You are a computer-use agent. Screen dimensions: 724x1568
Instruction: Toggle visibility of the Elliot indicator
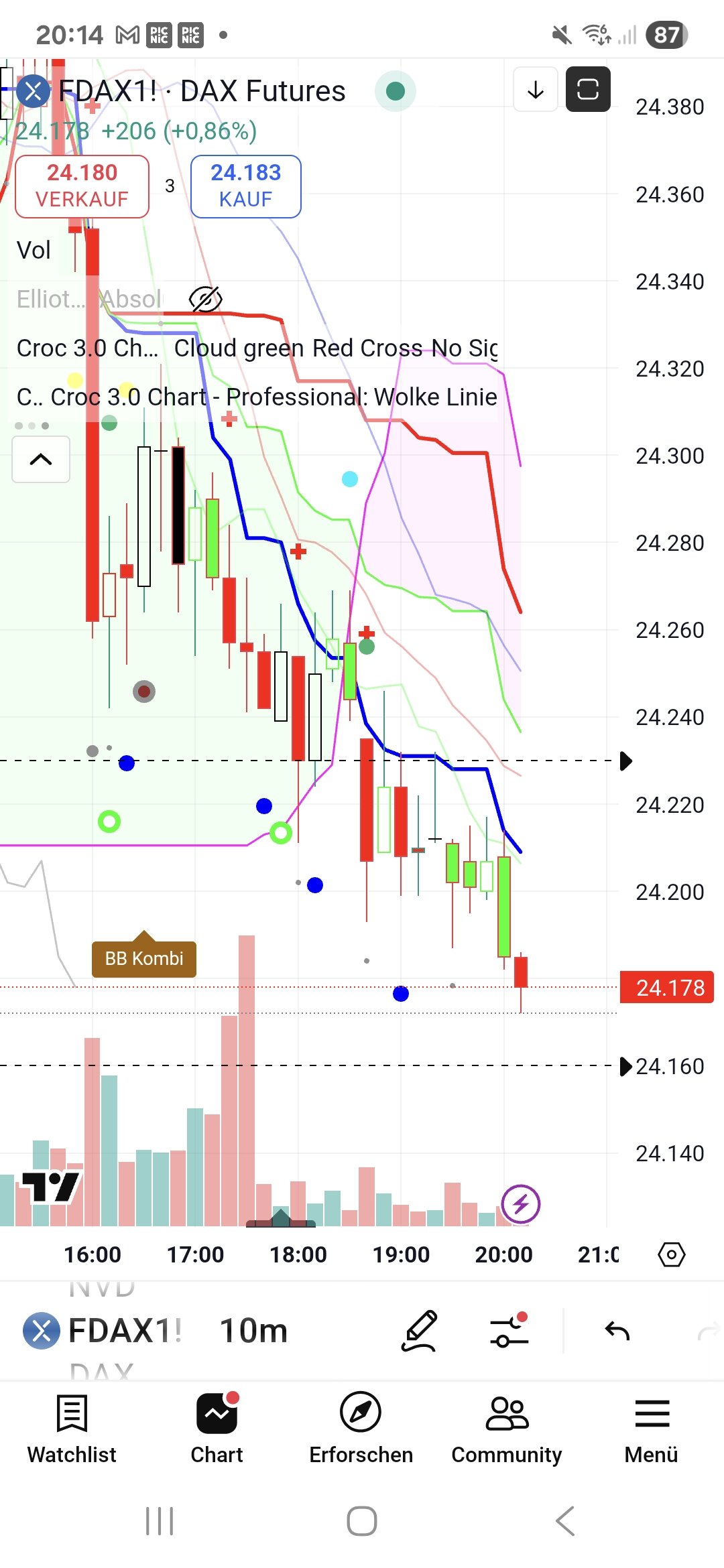pyautogui.click(x=205, y=299)
